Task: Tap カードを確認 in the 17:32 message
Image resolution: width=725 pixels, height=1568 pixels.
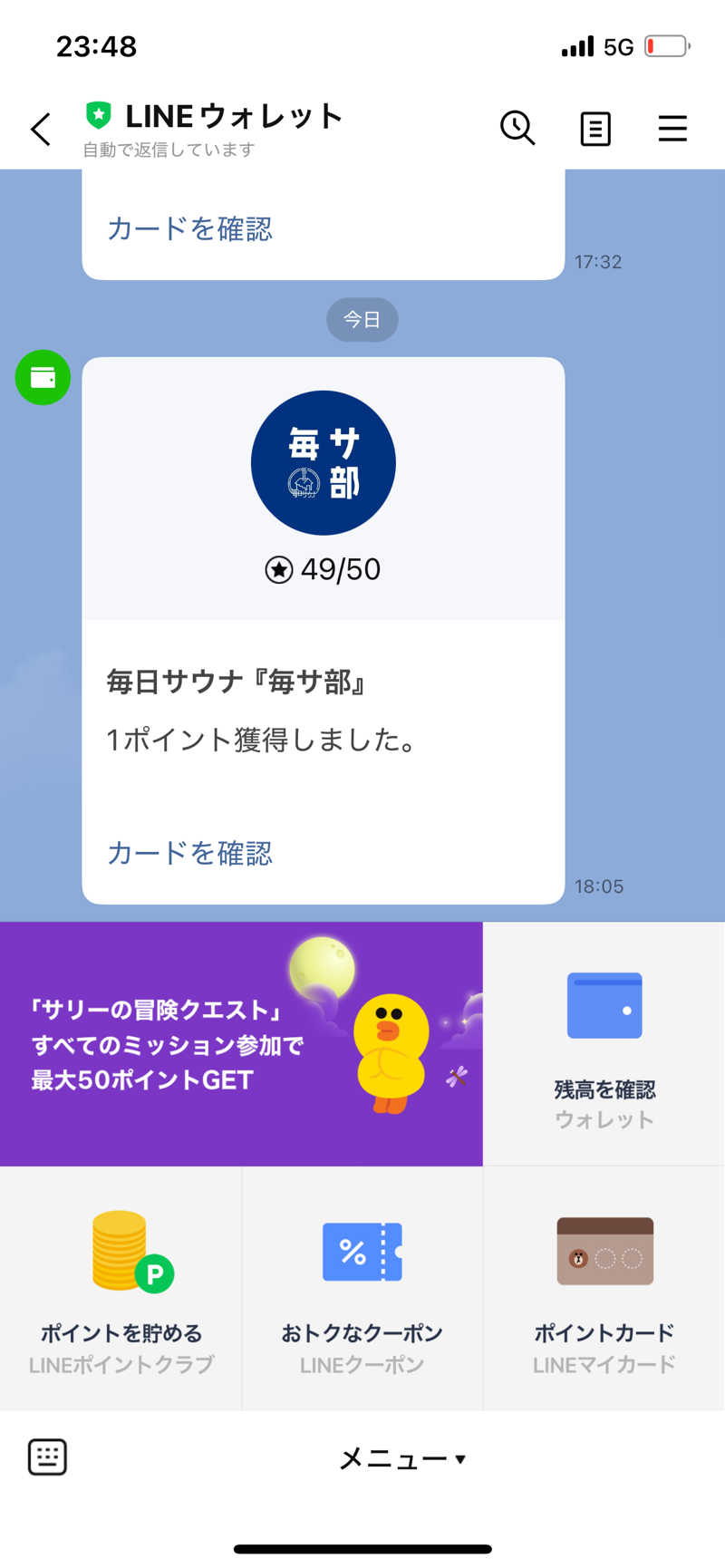Action: pos(189,228)
